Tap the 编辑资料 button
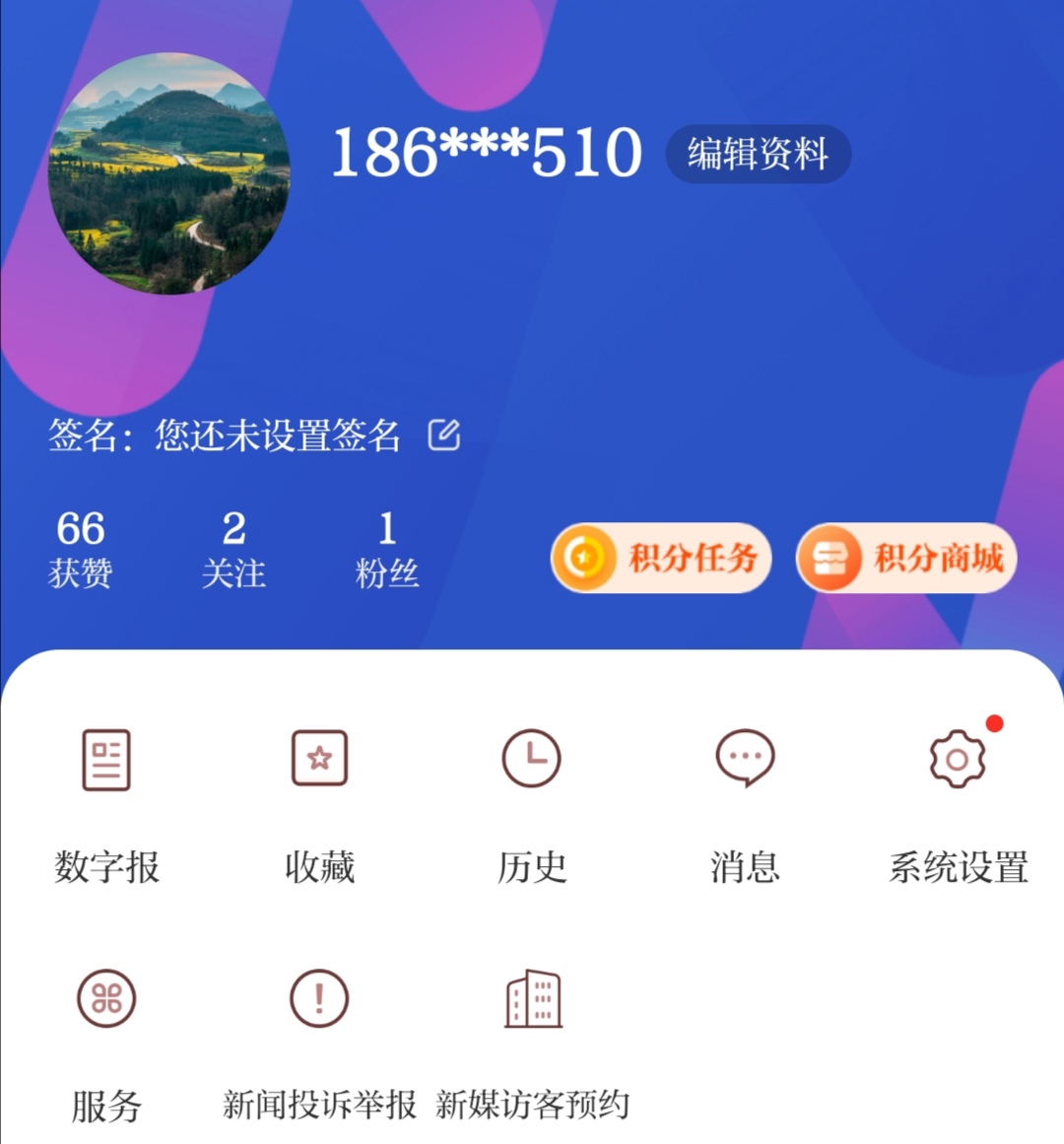Viewport: 1064px width, 1144px height. tap(758, 154)
